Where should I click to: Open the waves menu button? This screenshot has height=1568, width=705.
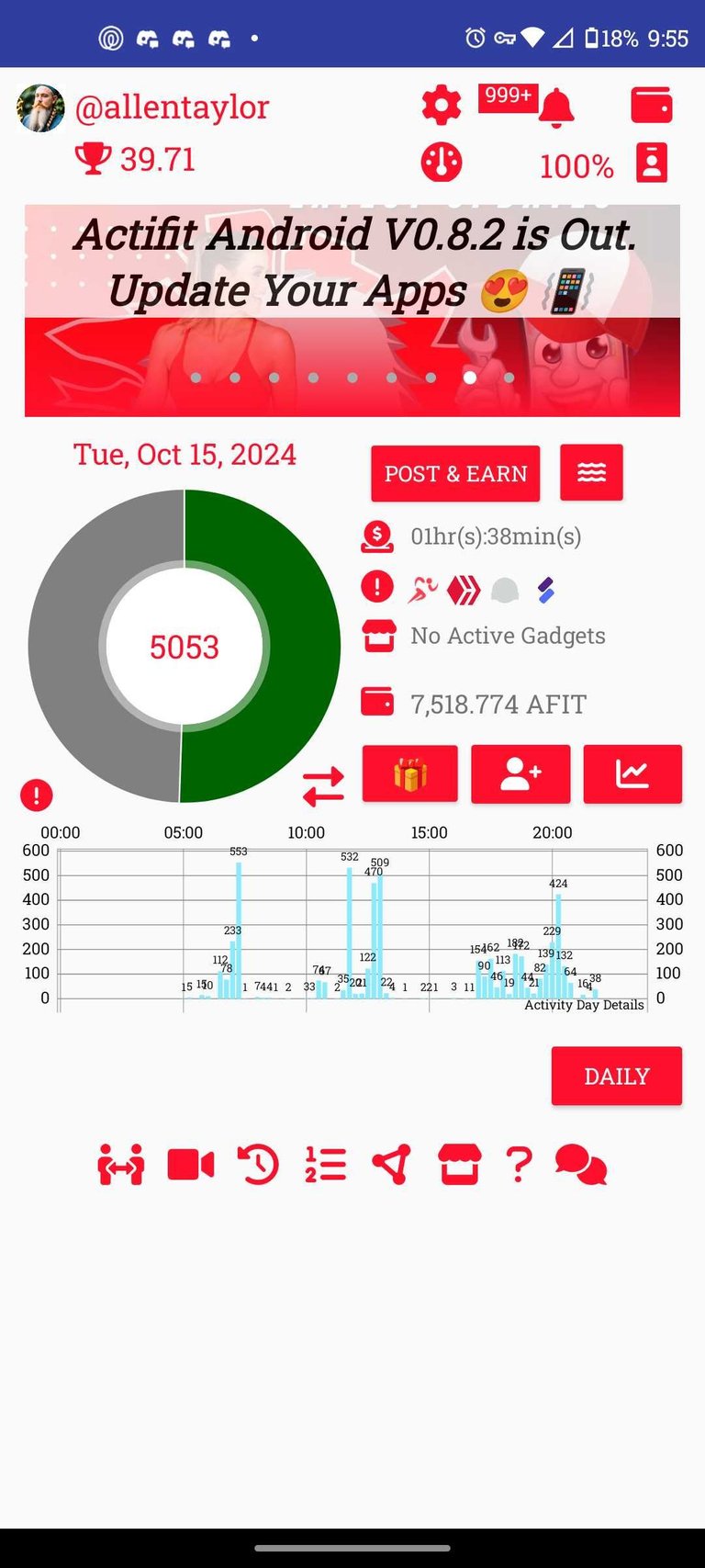591,472
